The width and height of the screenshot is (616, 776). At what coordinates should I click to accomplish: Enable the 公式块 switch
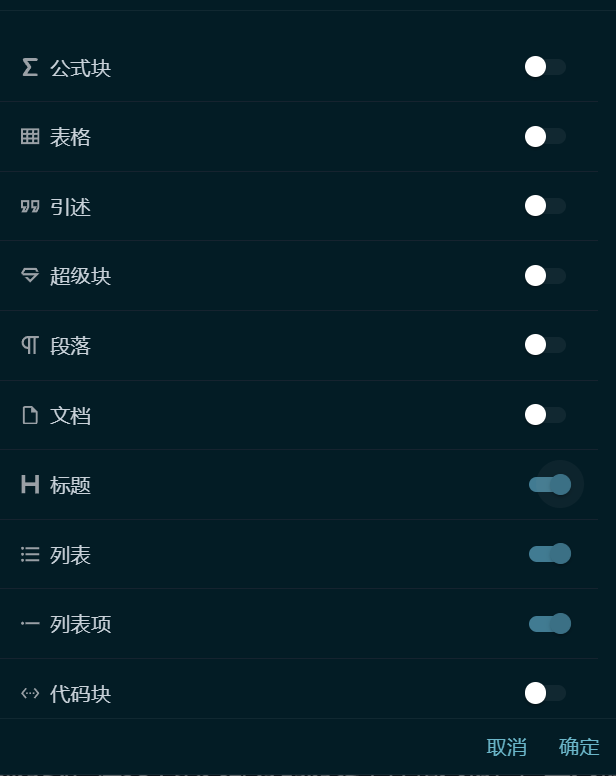[x=545, y=67]
